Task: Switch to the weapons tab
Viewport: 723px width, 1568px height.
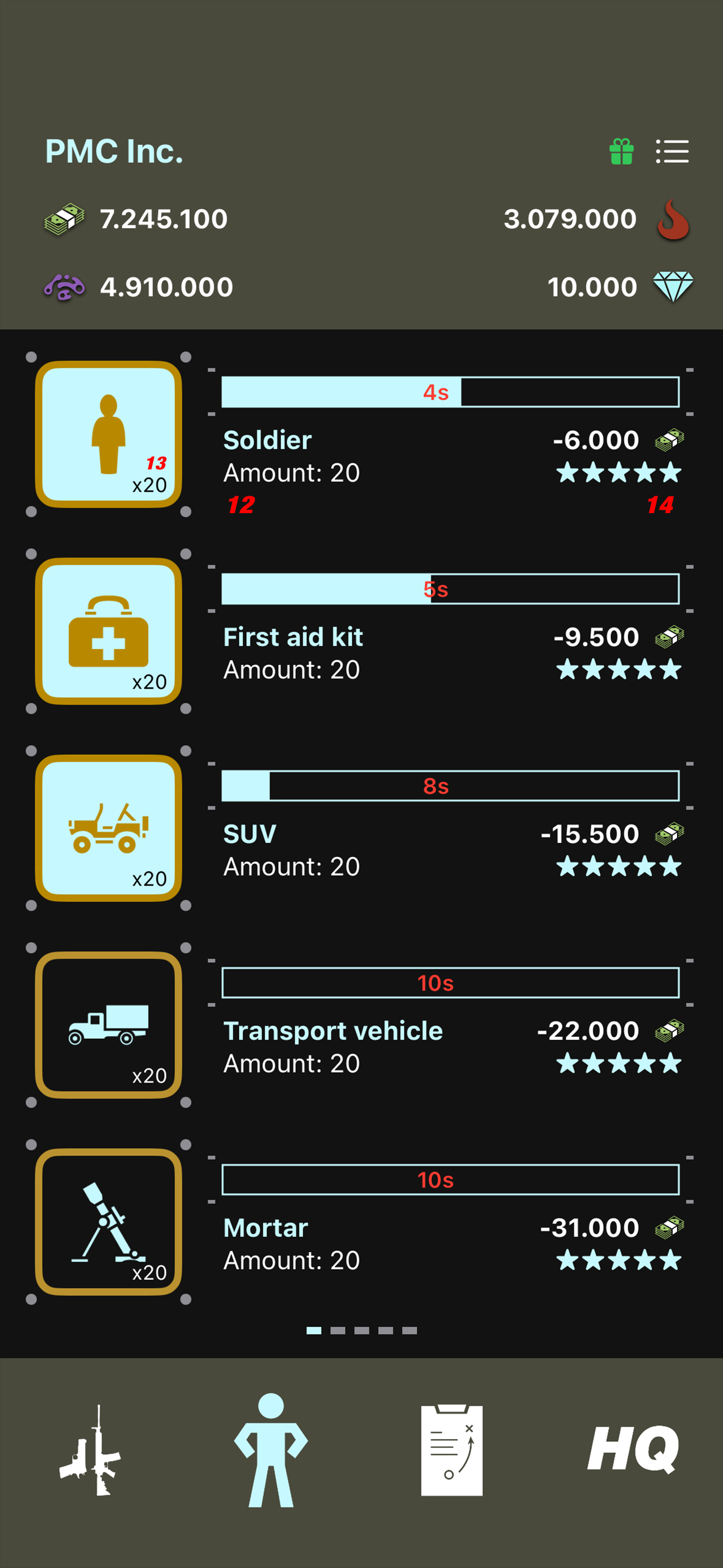Action: [x=91, y=1450]
